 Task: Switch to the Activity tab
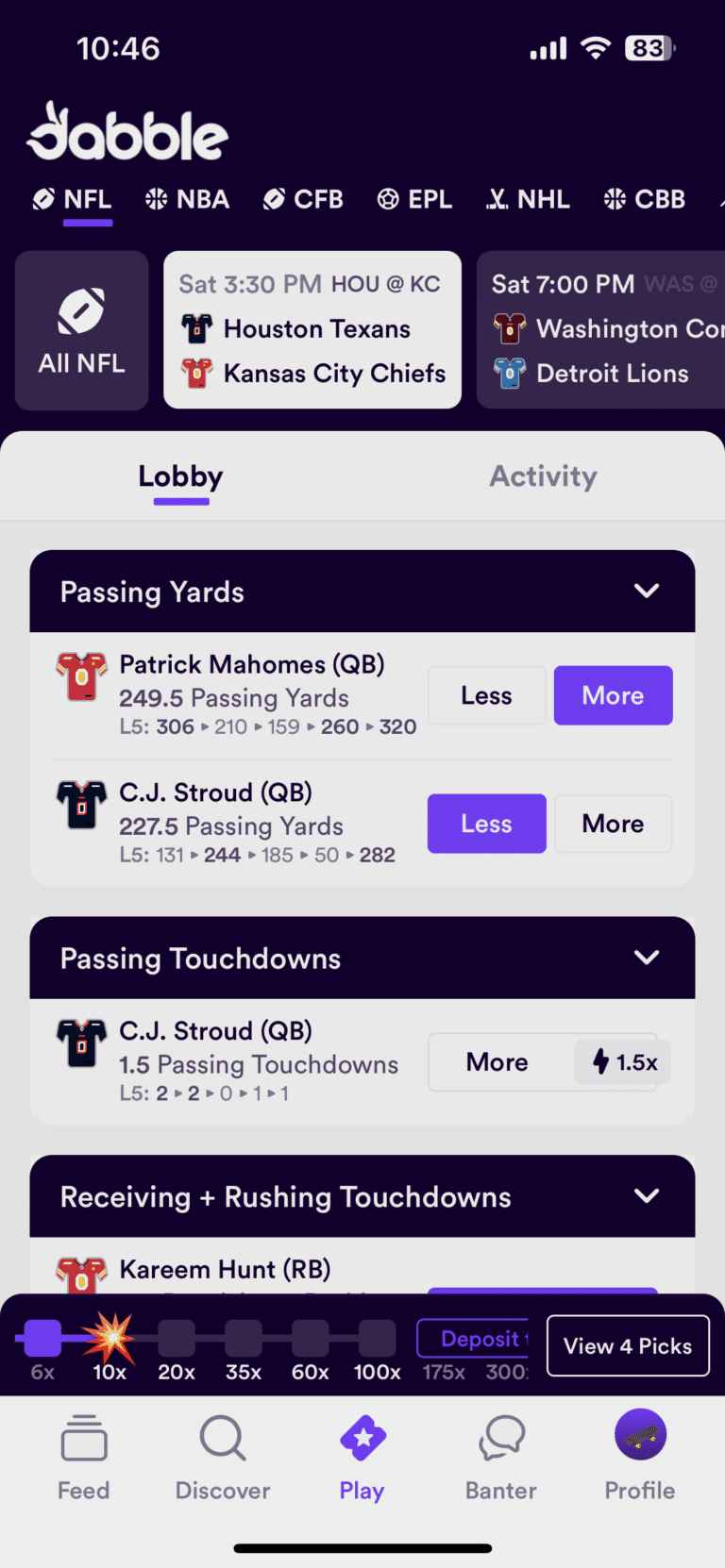pos(543,476)
